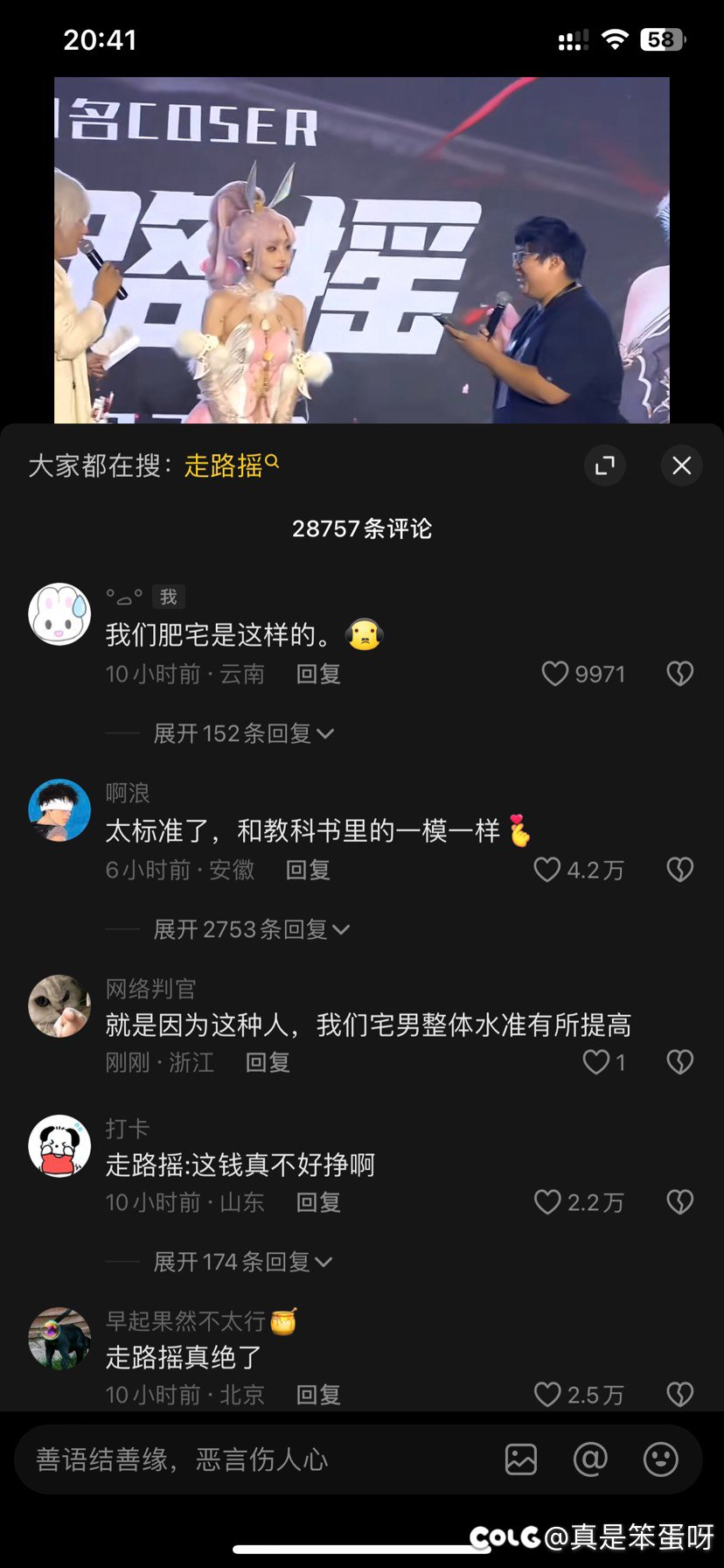Viewport: 724px width, 1568px height.
Task: Open 网络判官's profile avatar
Action: [59, 1006]
